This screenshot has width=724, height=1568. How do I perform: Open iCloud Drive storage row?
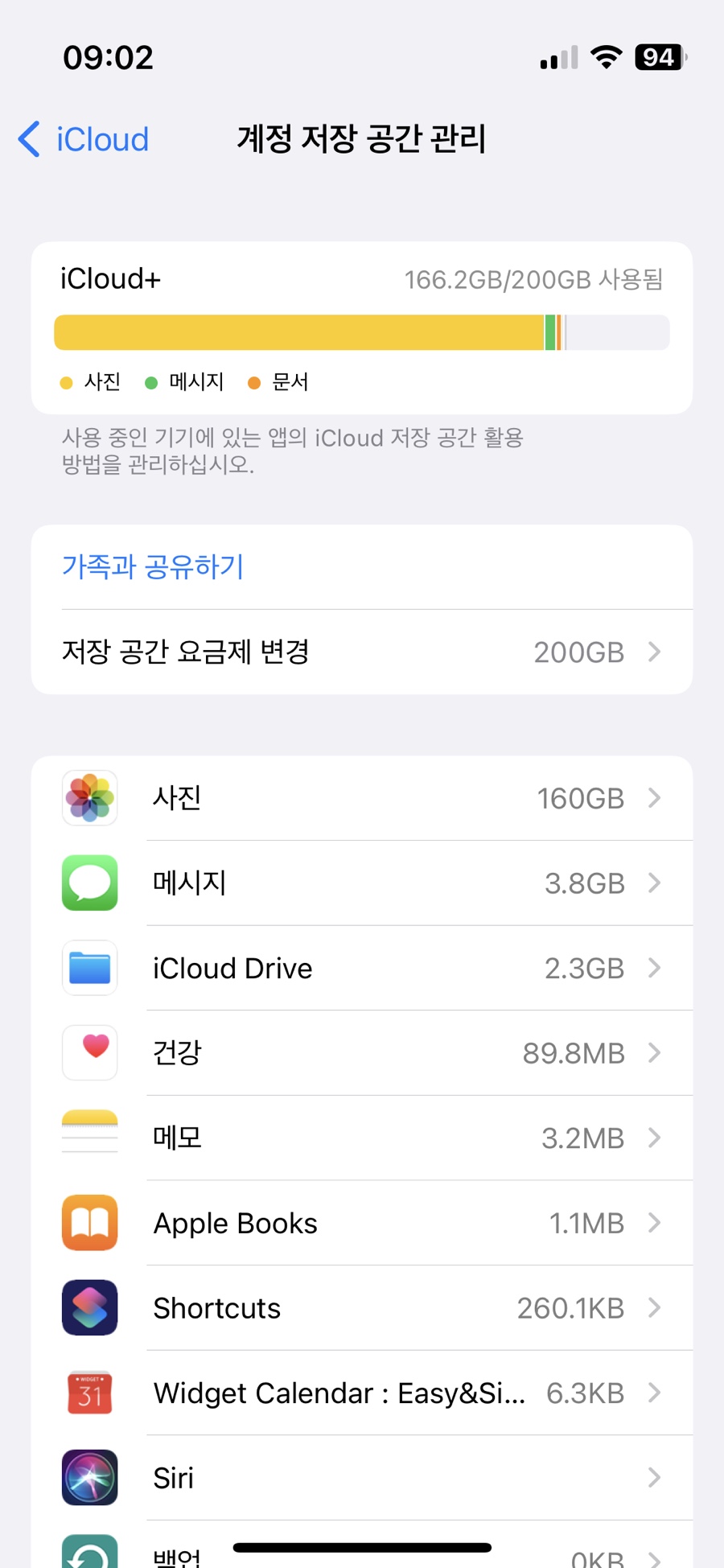click(362, 969)
